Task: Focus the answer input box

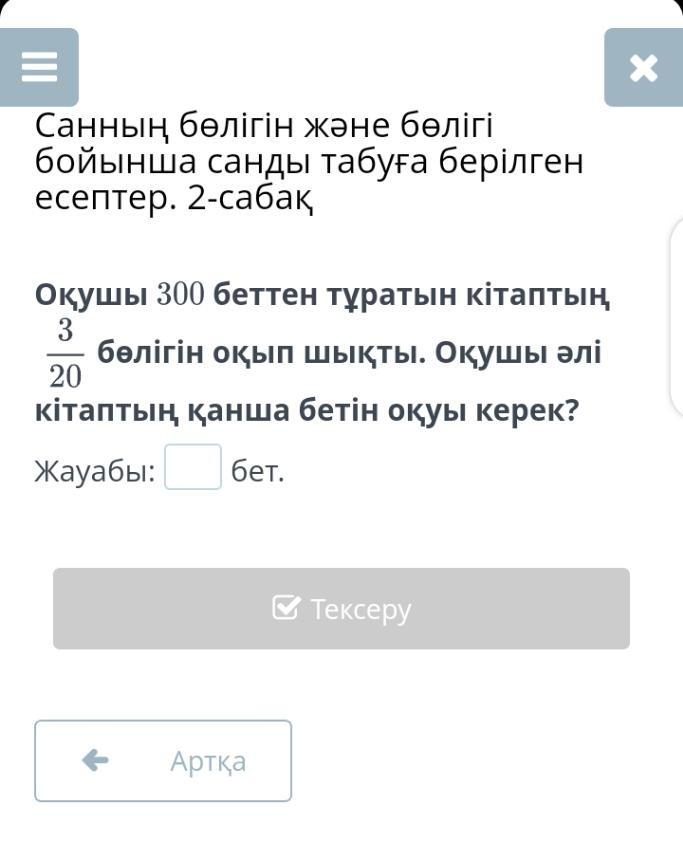Action: (x=193, y=468)
